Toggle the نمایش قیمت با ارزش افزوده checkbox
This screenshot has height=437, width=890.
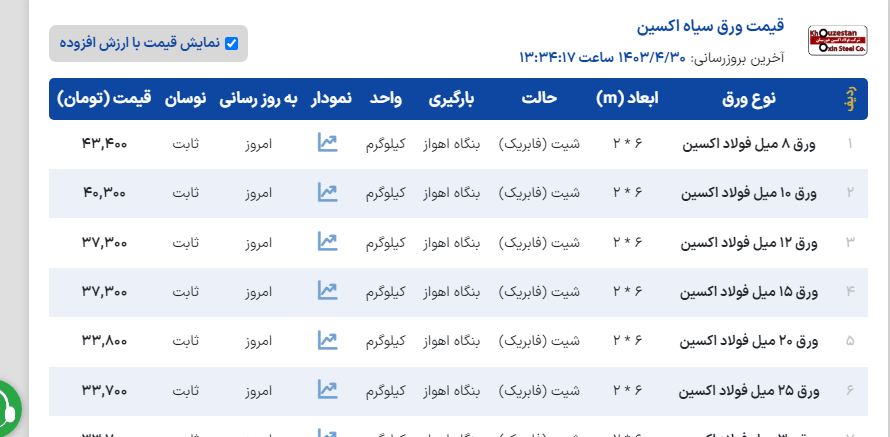232,44
